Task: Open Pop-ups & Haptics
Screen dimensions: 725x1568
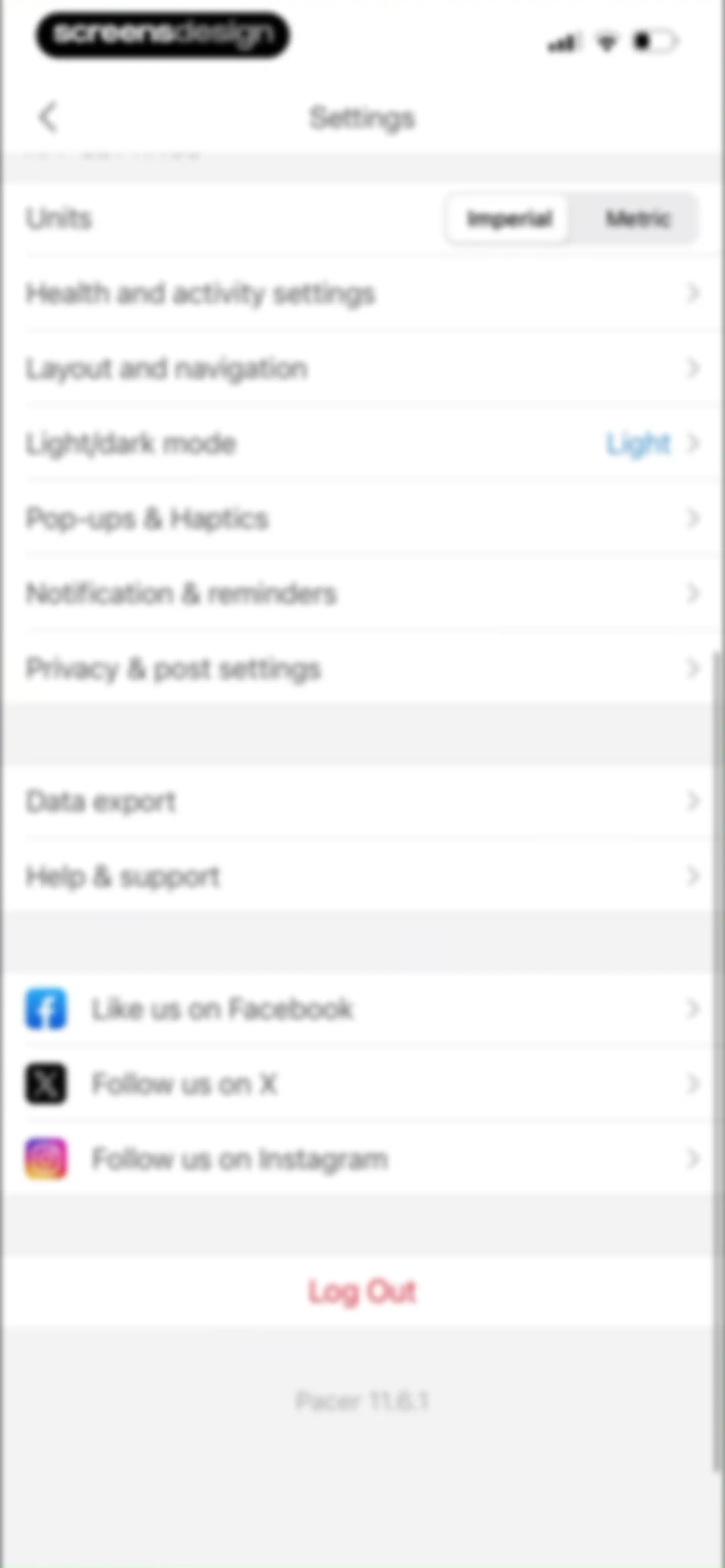Action: pyautogui.click(x=362, y=519)
